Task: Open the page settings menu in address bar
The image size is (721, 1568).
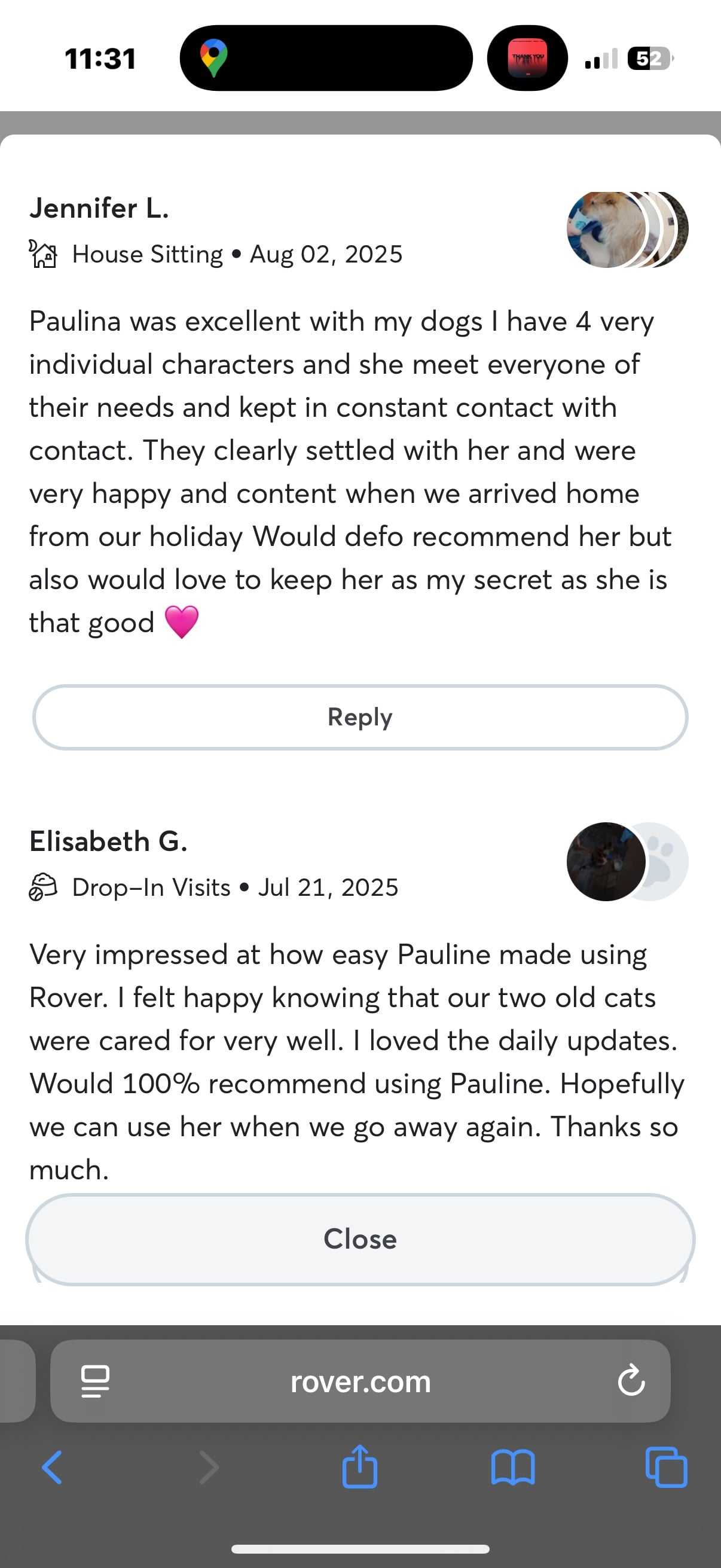Action: [96, 1381]
